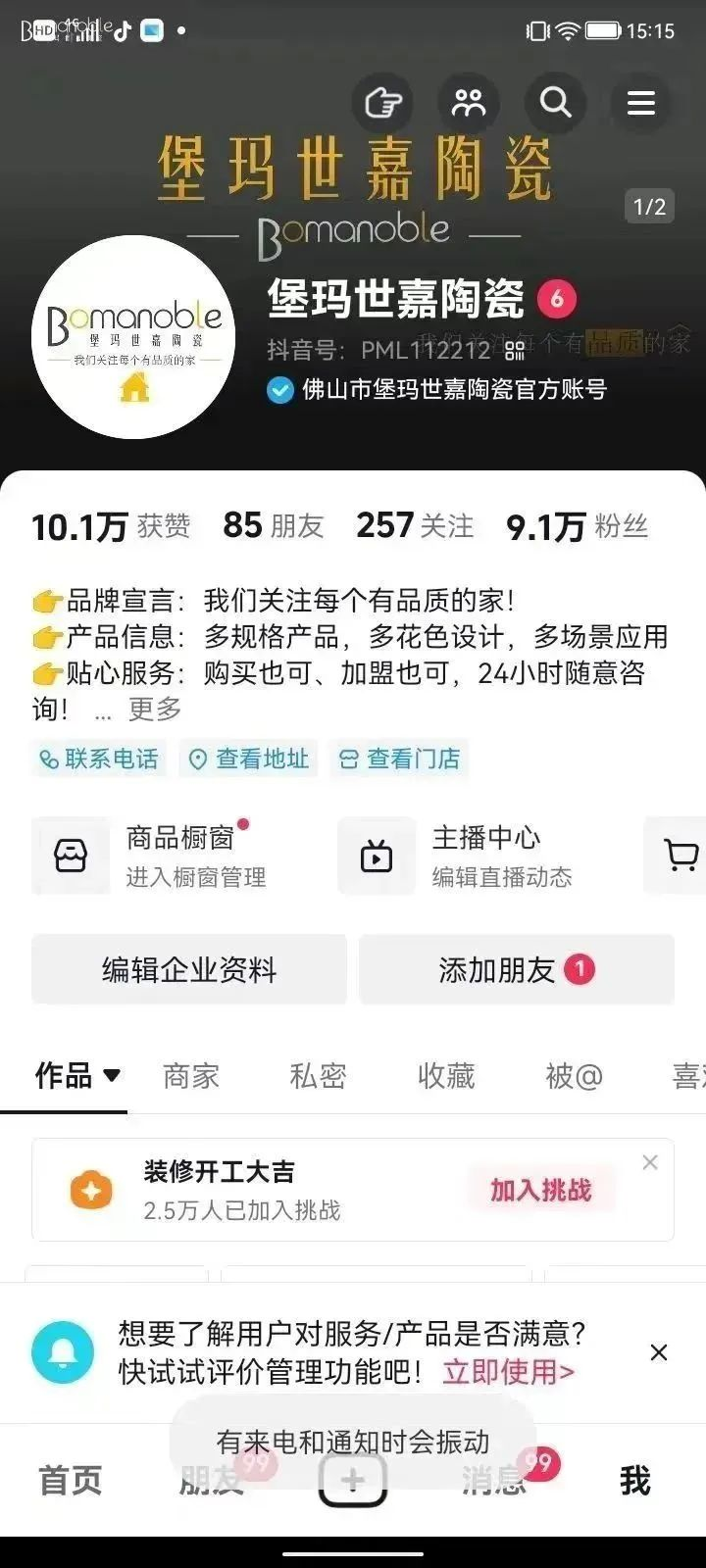Viewport: 706px width, 1568px height.
Task: Open the search icon at top
Action: point(556,102)
